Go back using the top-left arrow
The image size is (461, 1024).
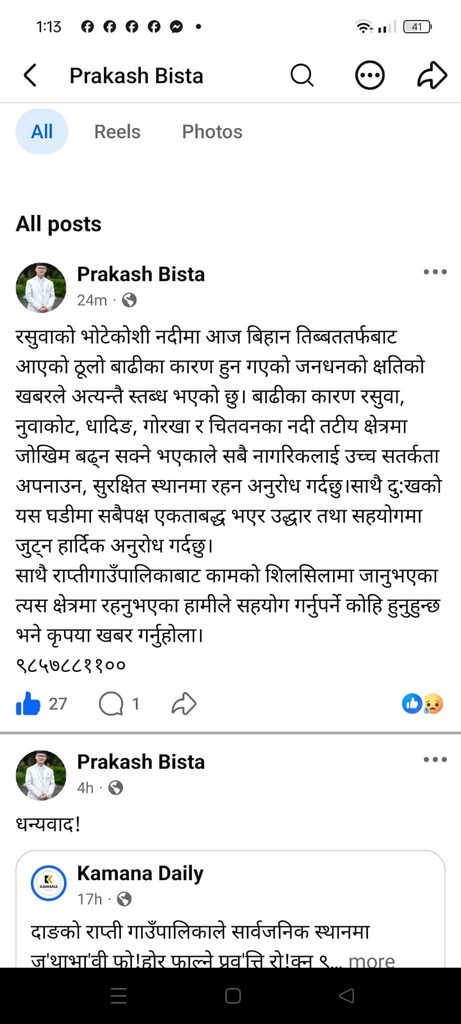click(30, 76)
